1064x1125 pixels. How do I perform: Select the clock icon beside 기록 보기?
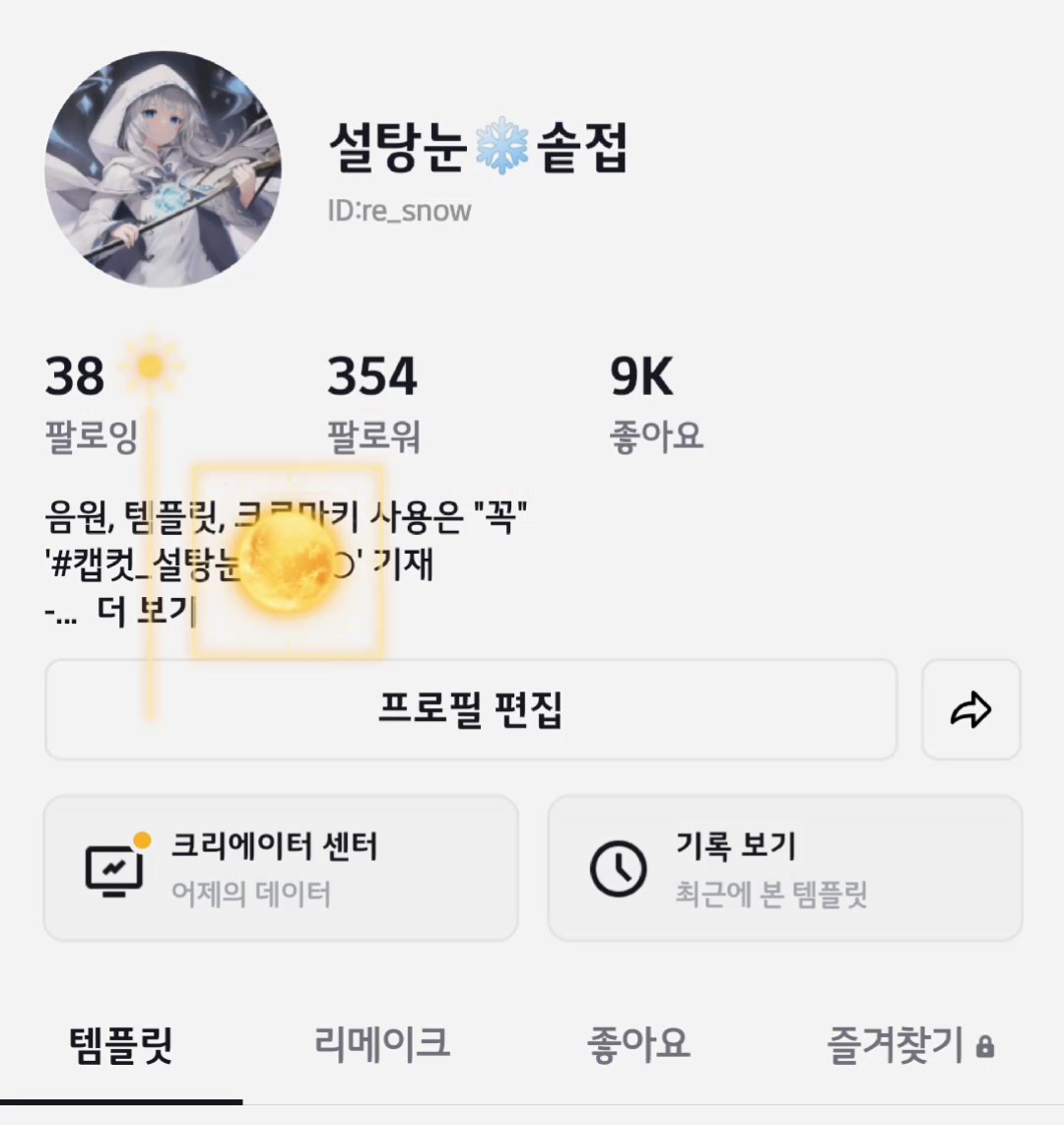click(x=617, y=868)
